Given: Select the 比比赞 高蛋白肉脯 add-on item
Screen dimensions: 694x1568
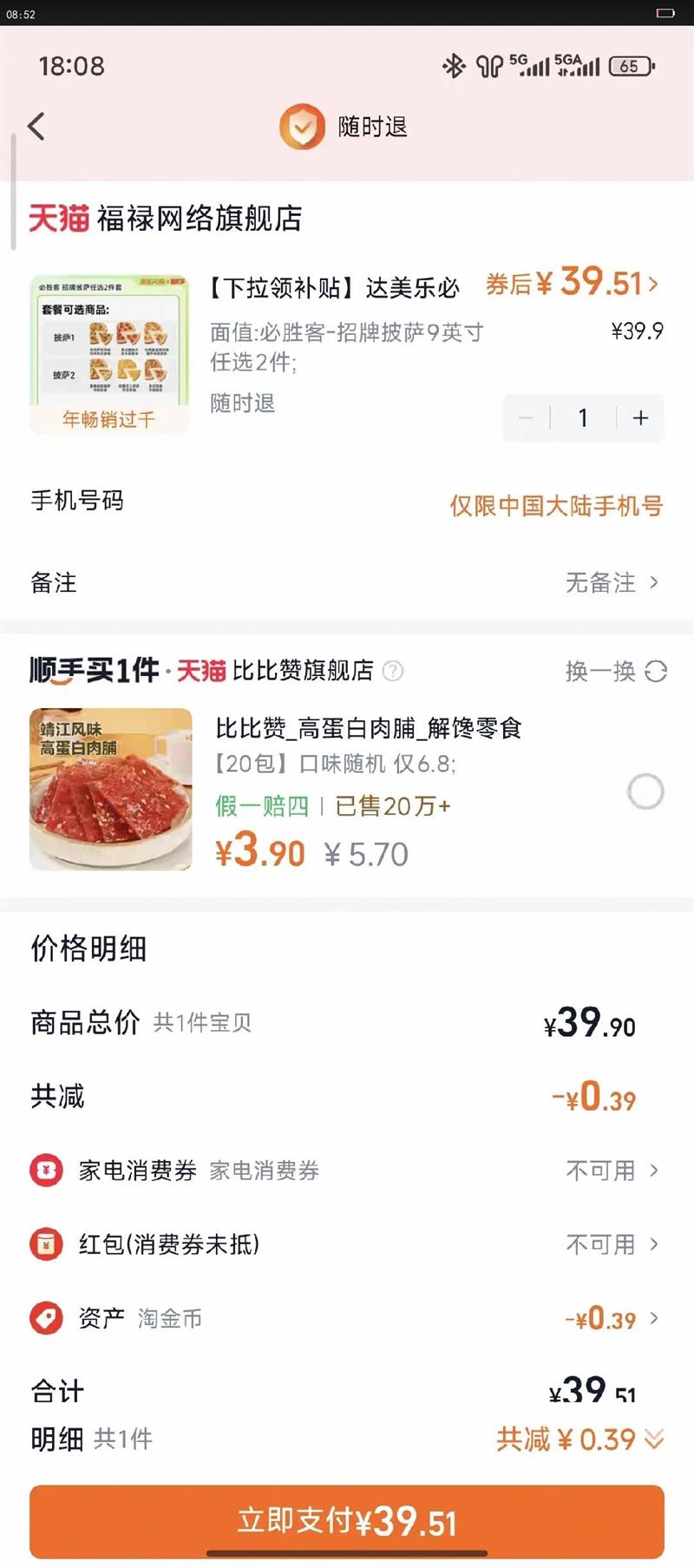Looking at the screenshot, I should click(x=645, y=791).
